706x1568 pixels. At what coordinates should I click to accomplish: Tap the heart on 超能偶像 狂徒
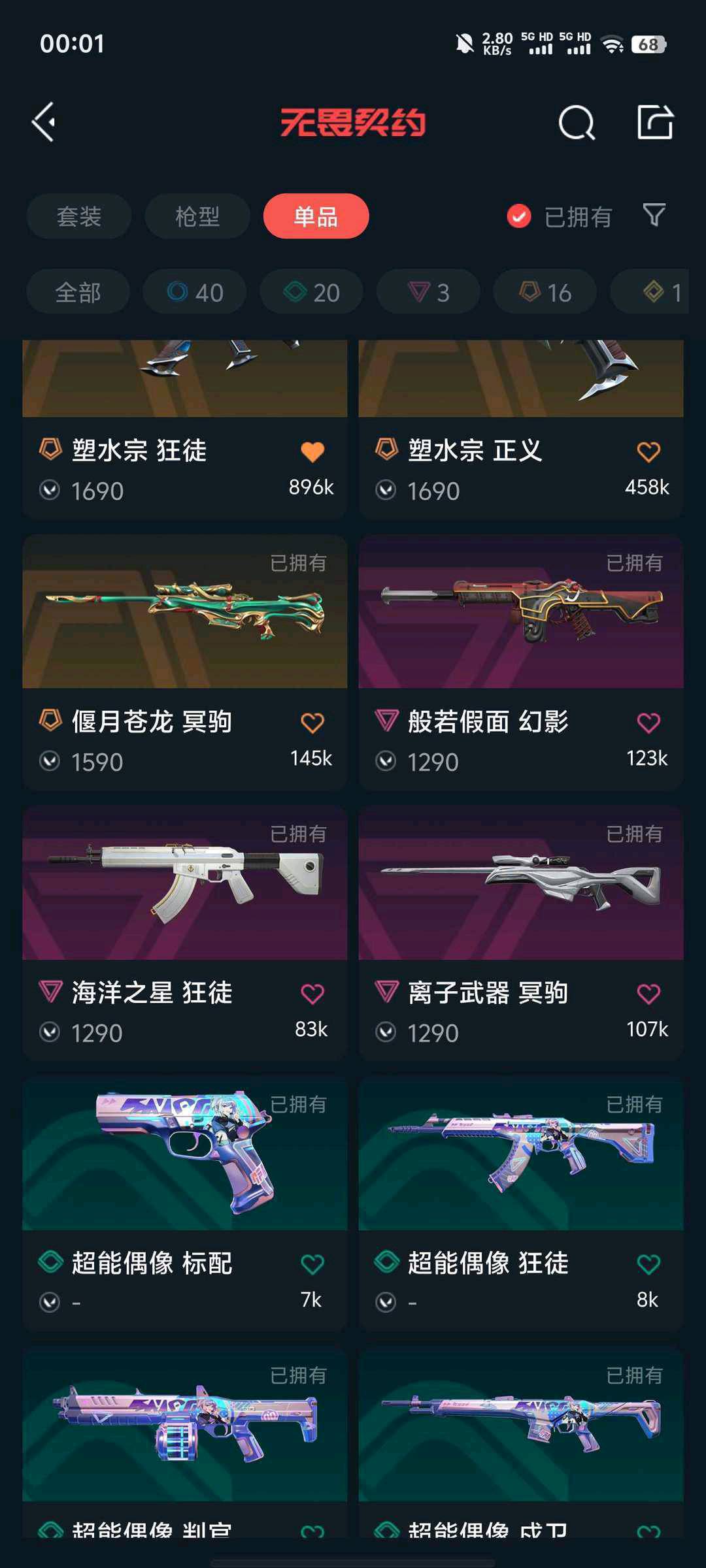pos(648,1264)
